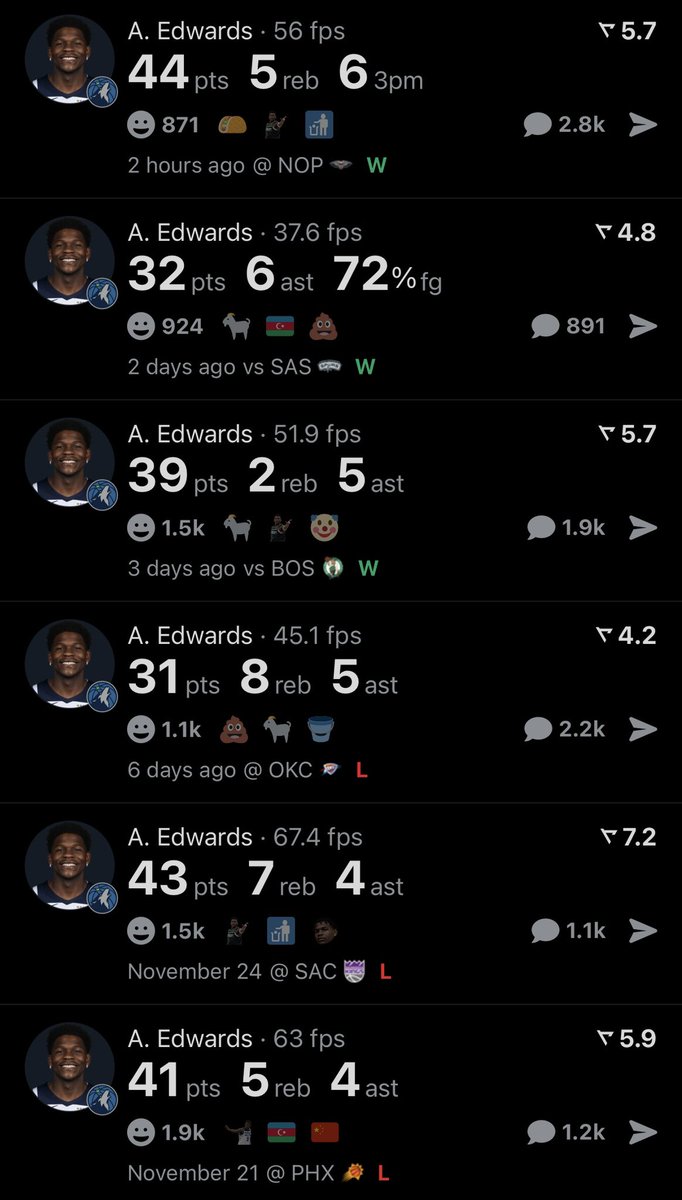Open comments on the vs SAS game
682x1200 pixels.
(567, 326)
